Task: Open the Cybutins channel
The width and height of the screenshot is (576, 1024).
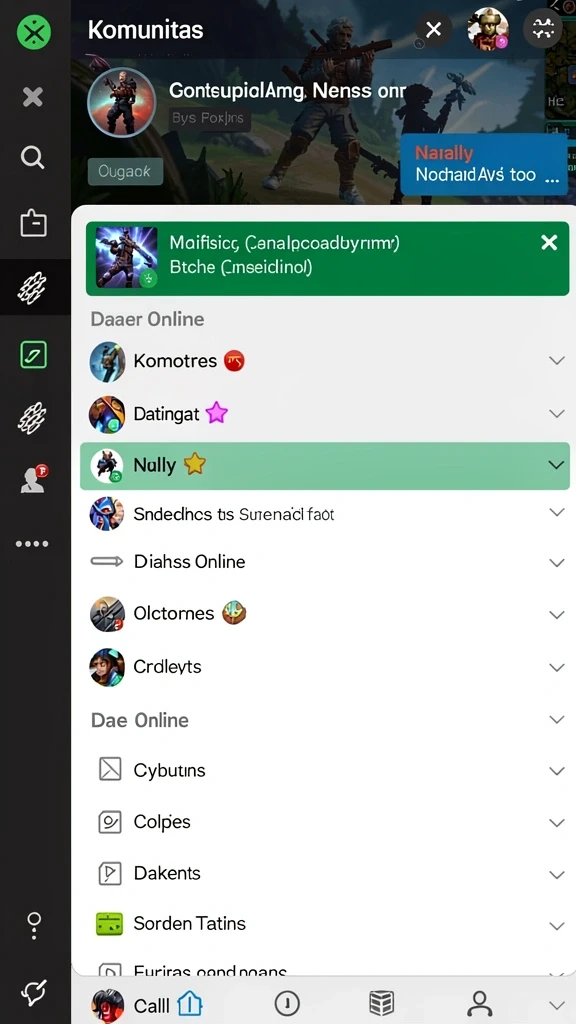Action: (x=325, y=771)
